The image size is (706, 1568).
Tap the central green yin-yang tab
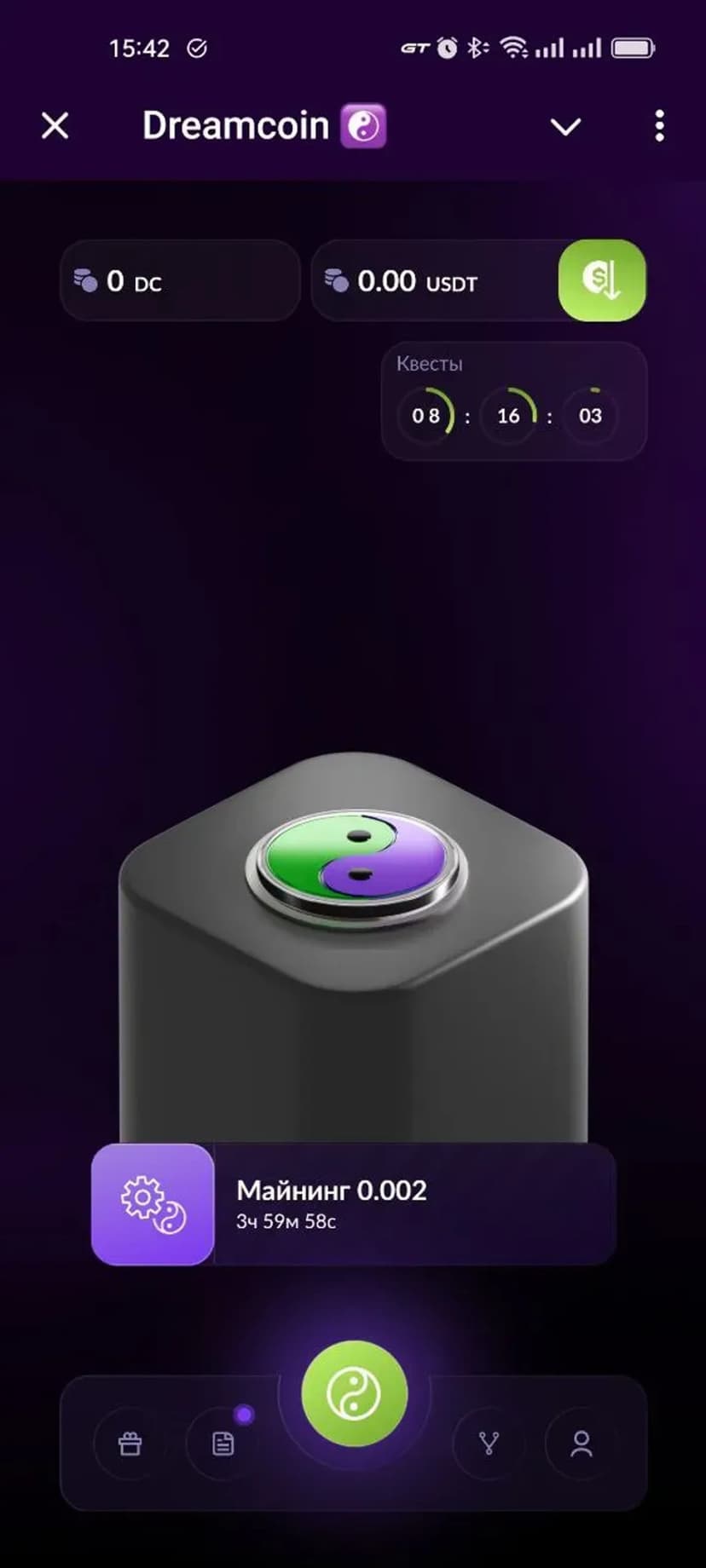[354, 1393]
